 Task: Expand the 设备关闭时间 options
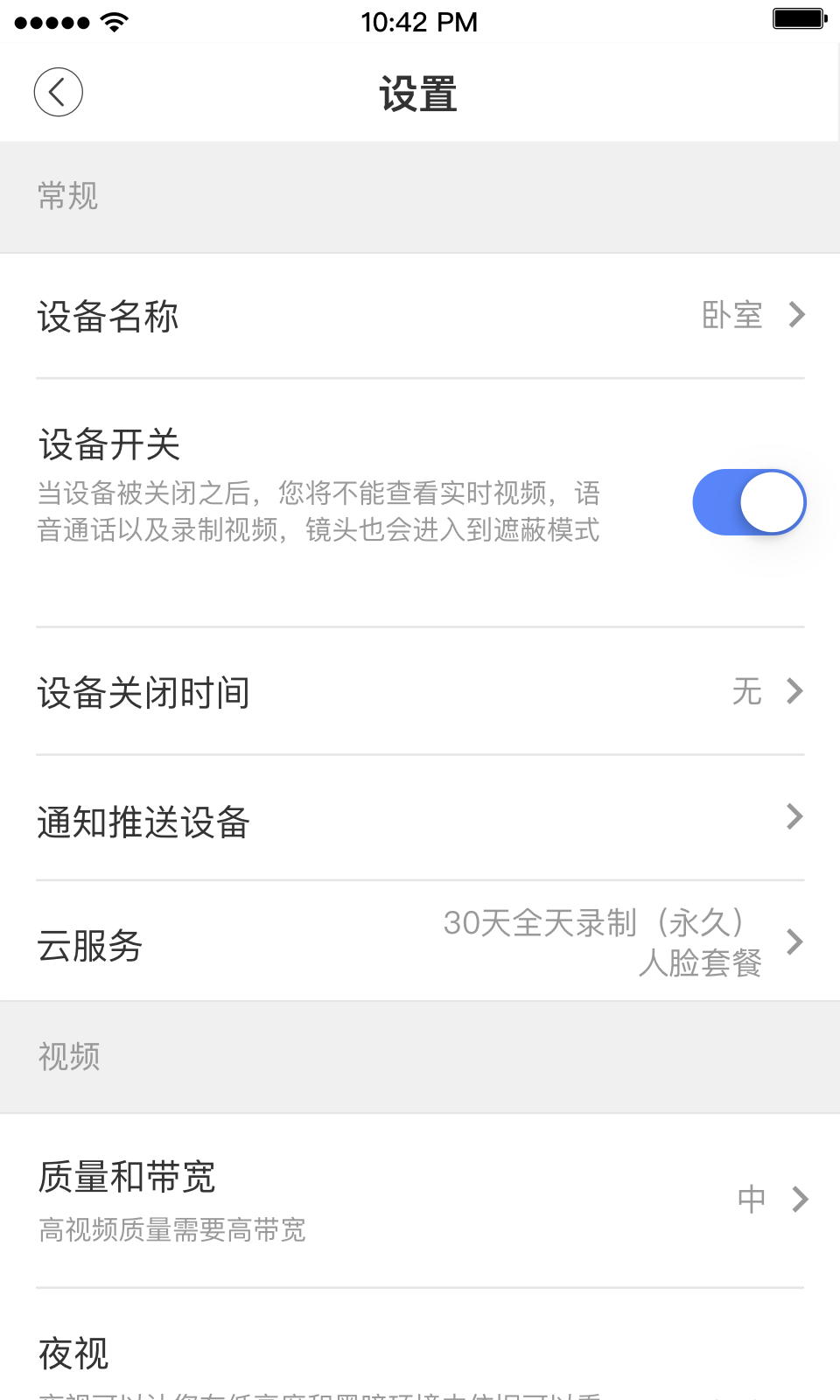[420, 691]
